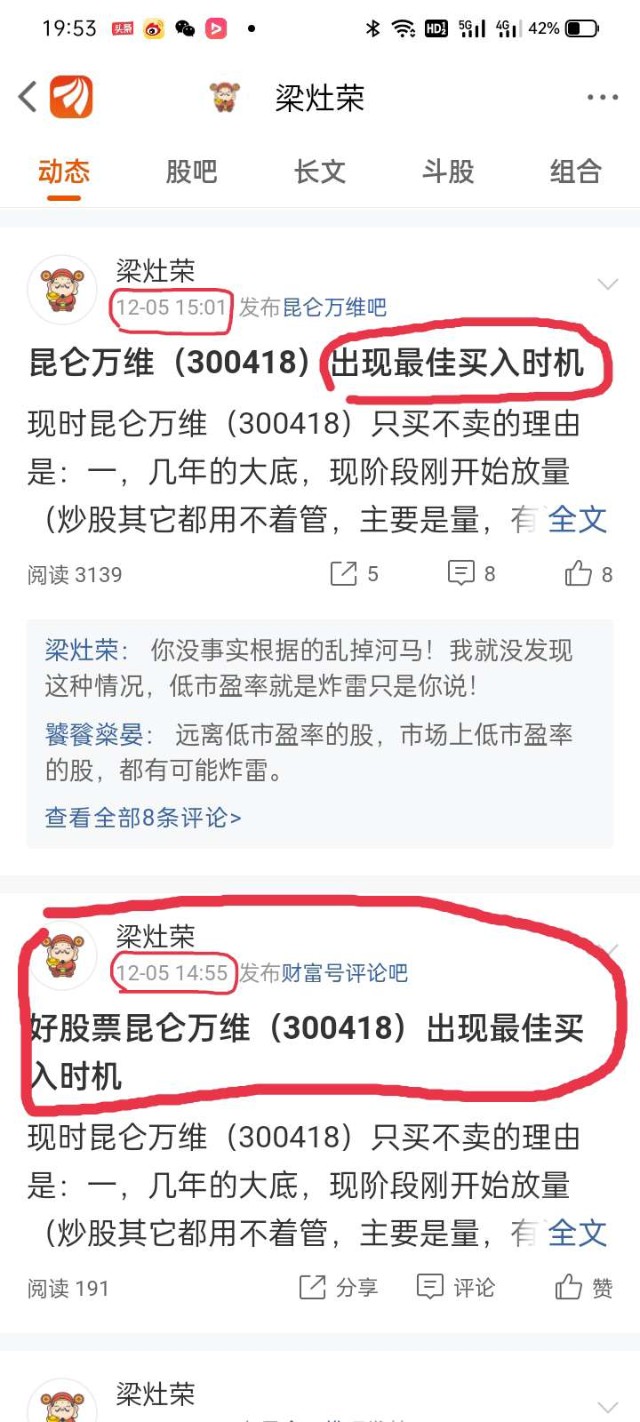The width and height of the screenshot is (640, 1422).
Task: Switch to the 斗股 tab
Action: tap(447, 172)
